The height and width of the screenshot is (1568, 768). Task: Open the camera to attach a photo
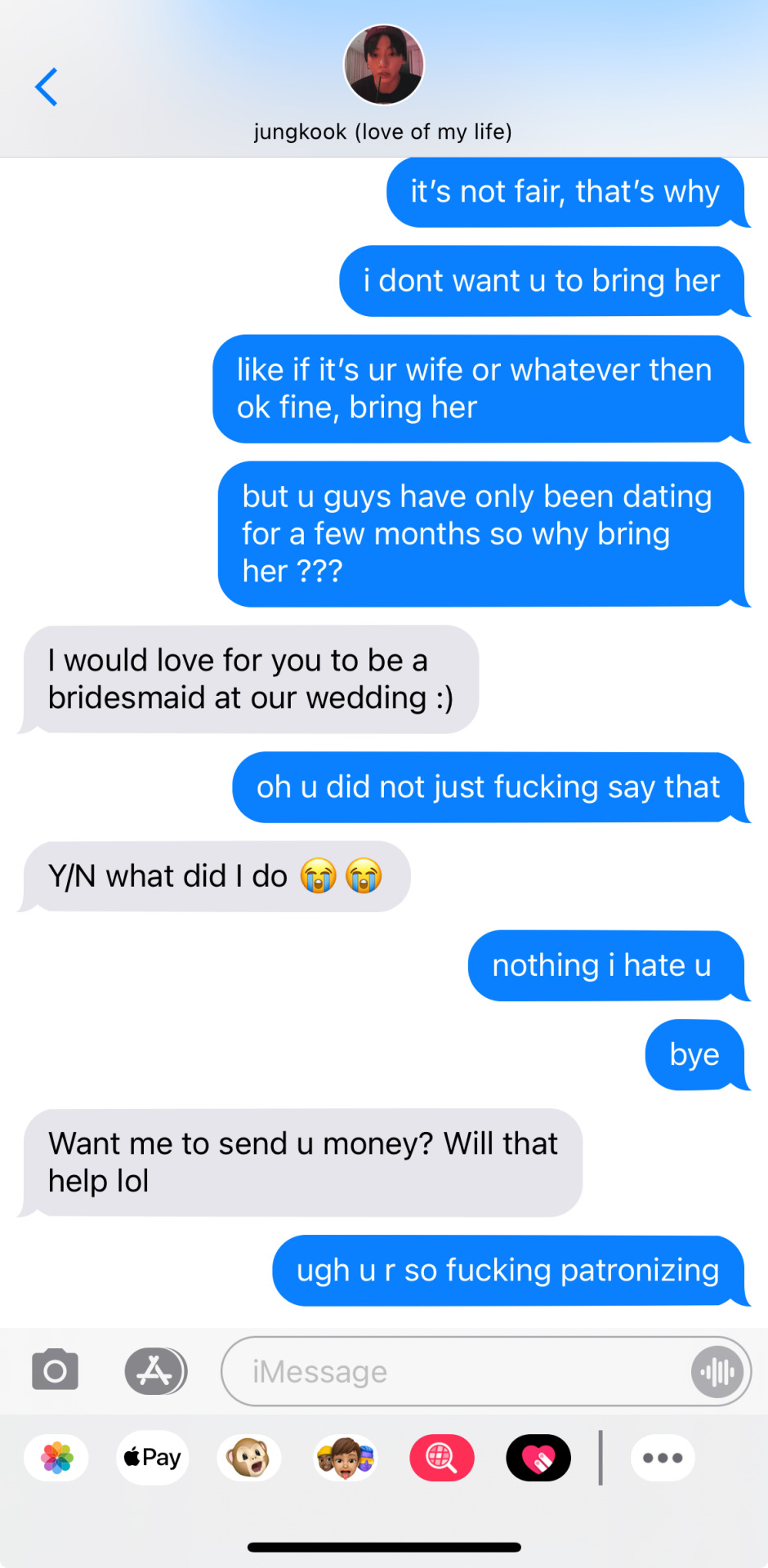click(55, 1370)
